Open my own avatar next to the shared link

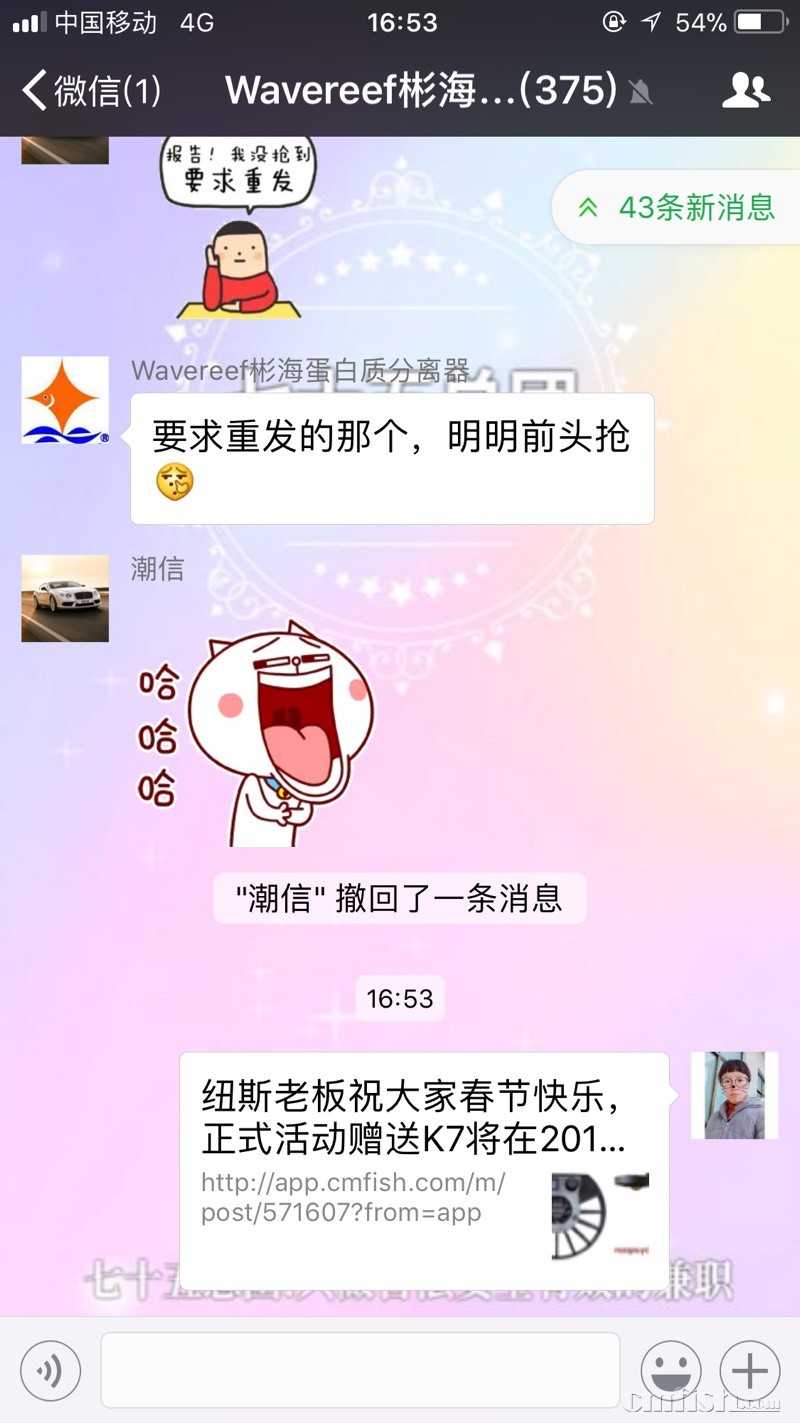[734, 1095]
